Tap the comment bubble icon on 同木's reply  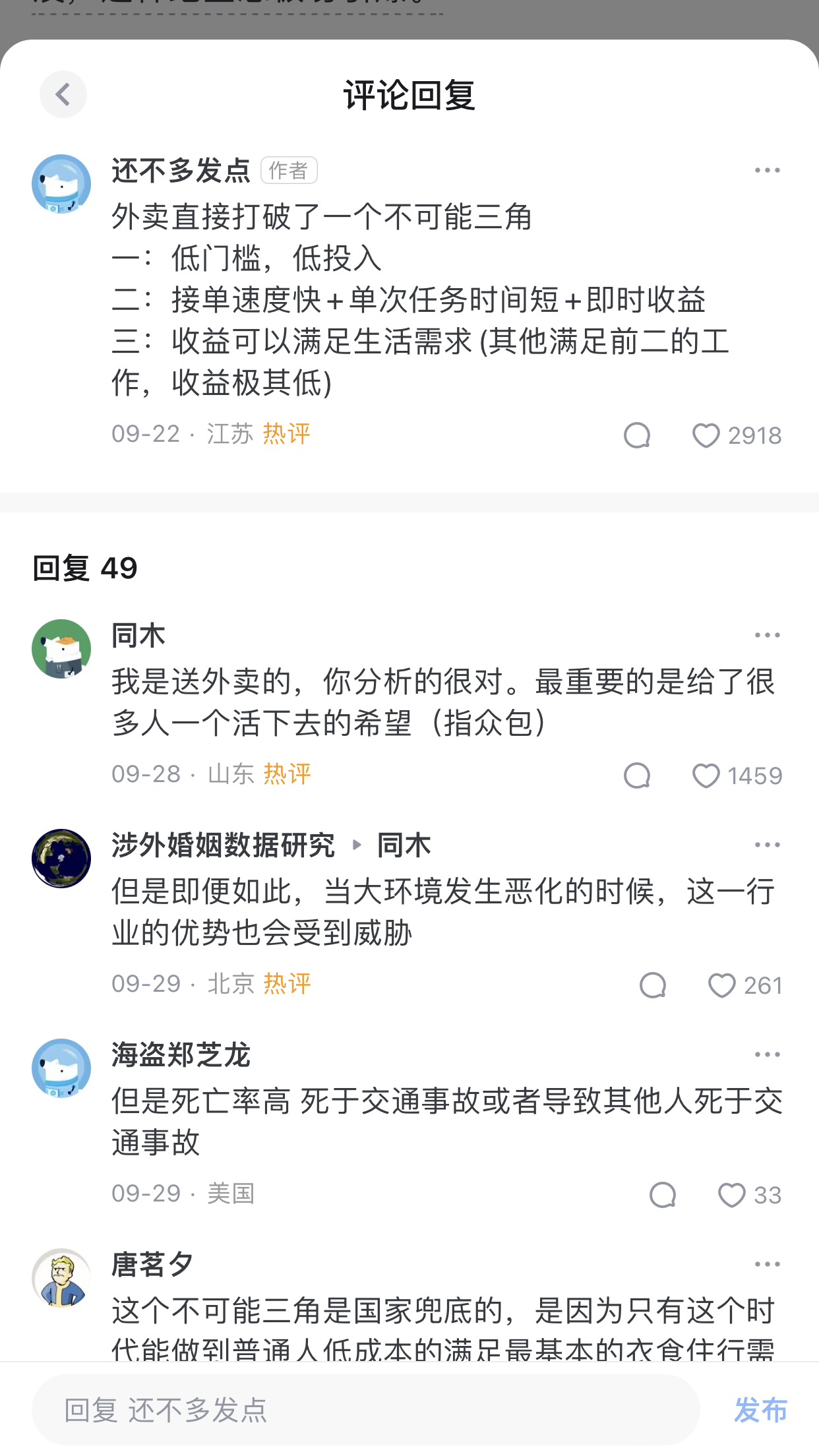pos(637,776)
